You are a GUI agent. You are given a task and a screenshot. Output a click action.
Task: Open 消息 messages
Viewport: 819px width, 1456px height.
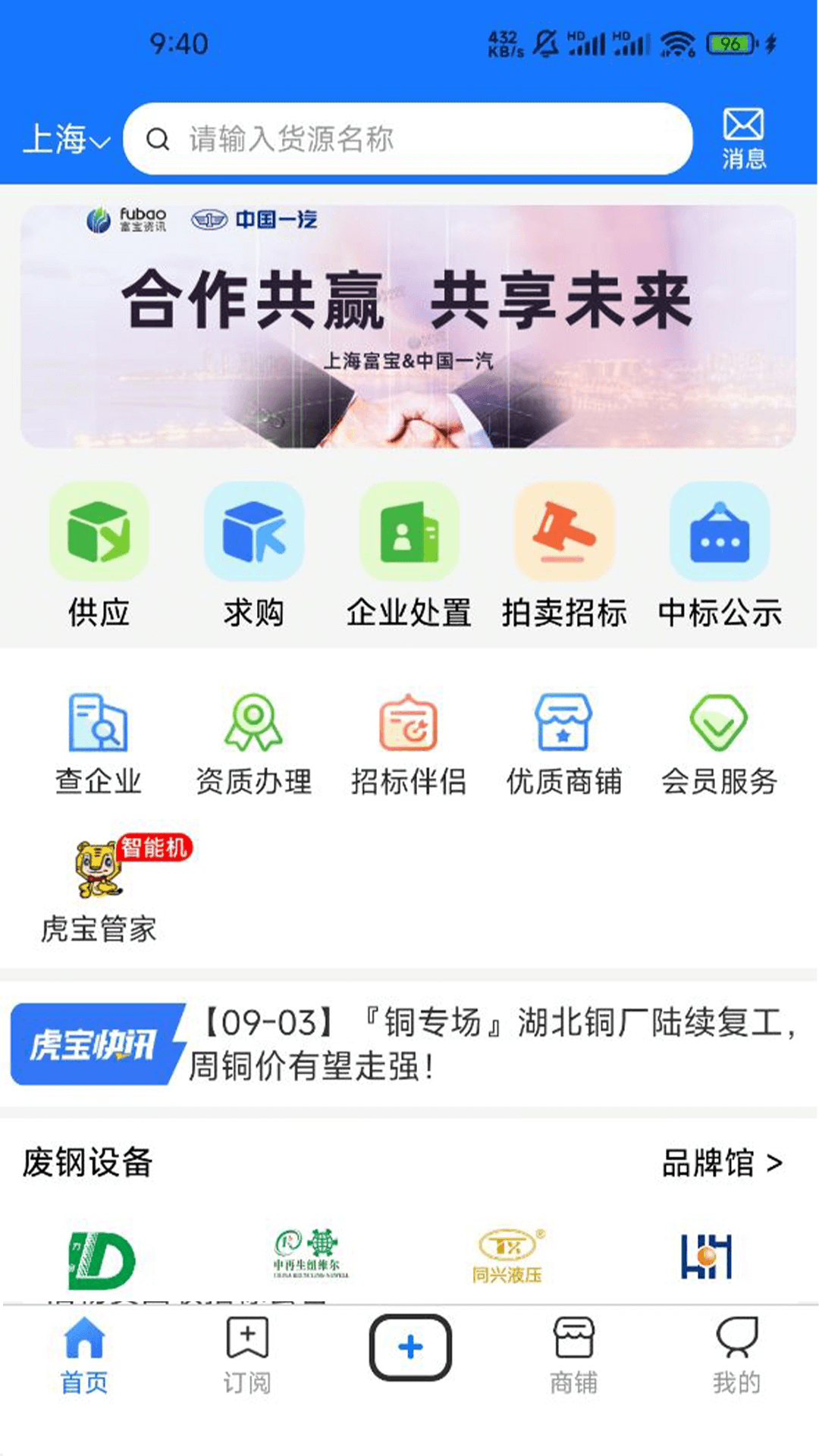coord(743,139)
